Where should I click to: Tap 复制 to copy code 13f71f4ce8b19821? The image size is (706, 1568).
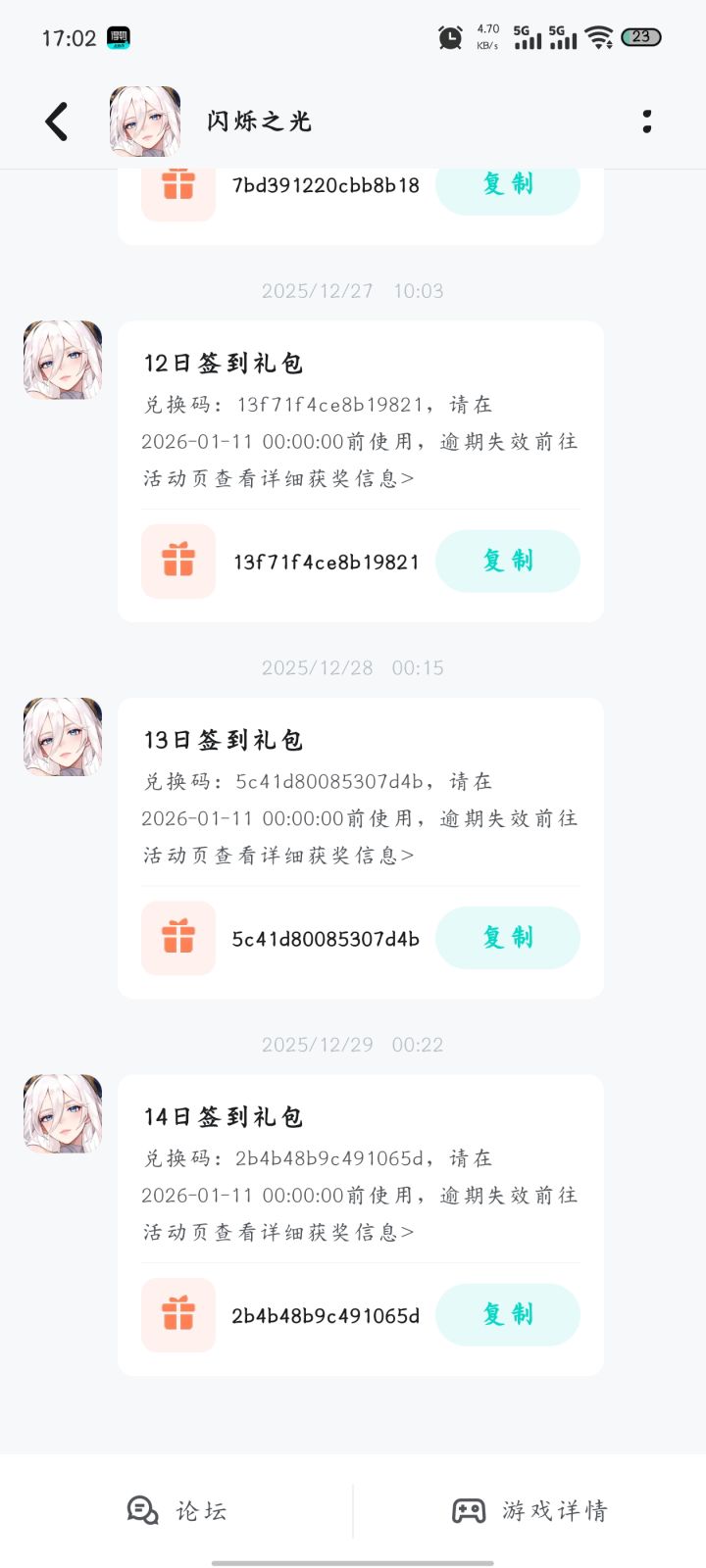click(x=507, y=561)
